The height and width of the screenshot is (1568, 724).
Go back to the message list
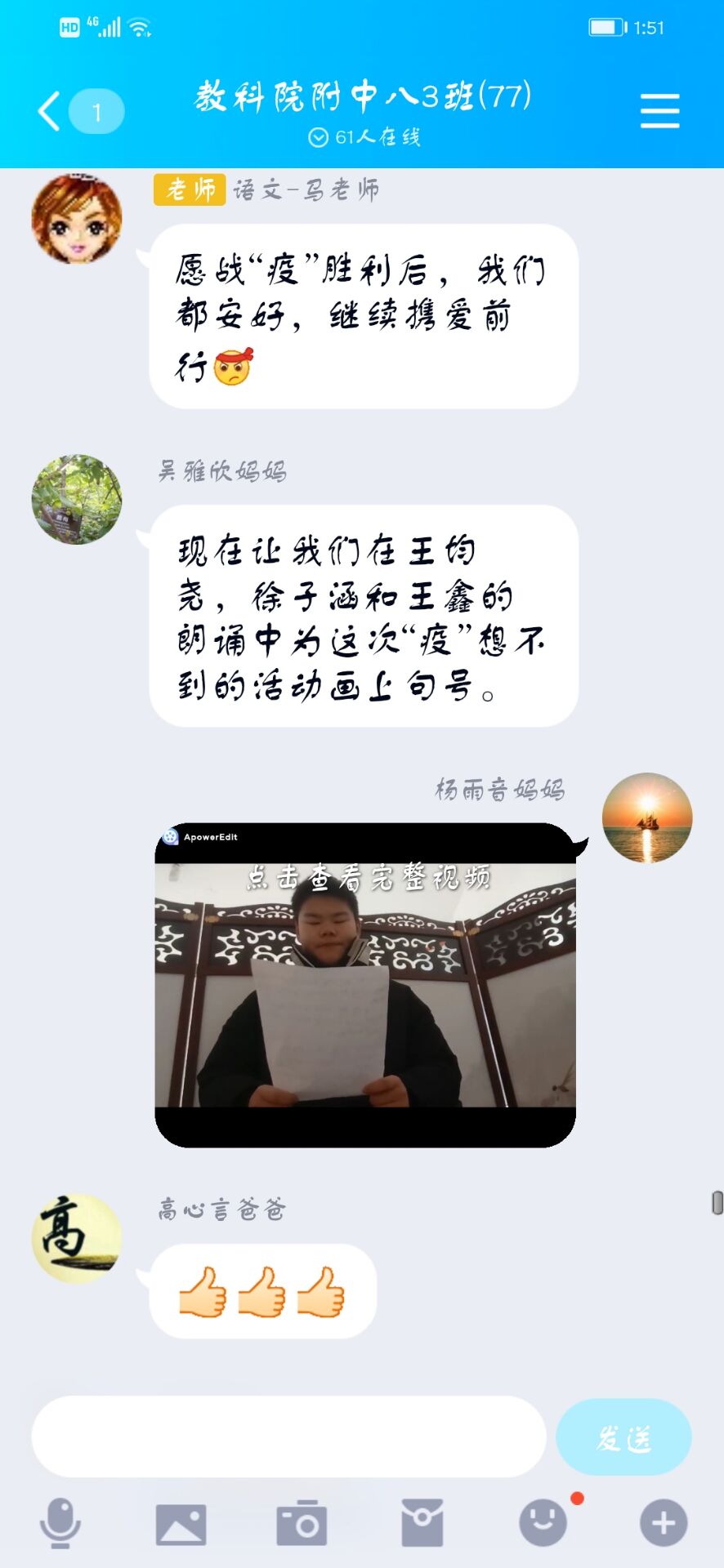51,111
